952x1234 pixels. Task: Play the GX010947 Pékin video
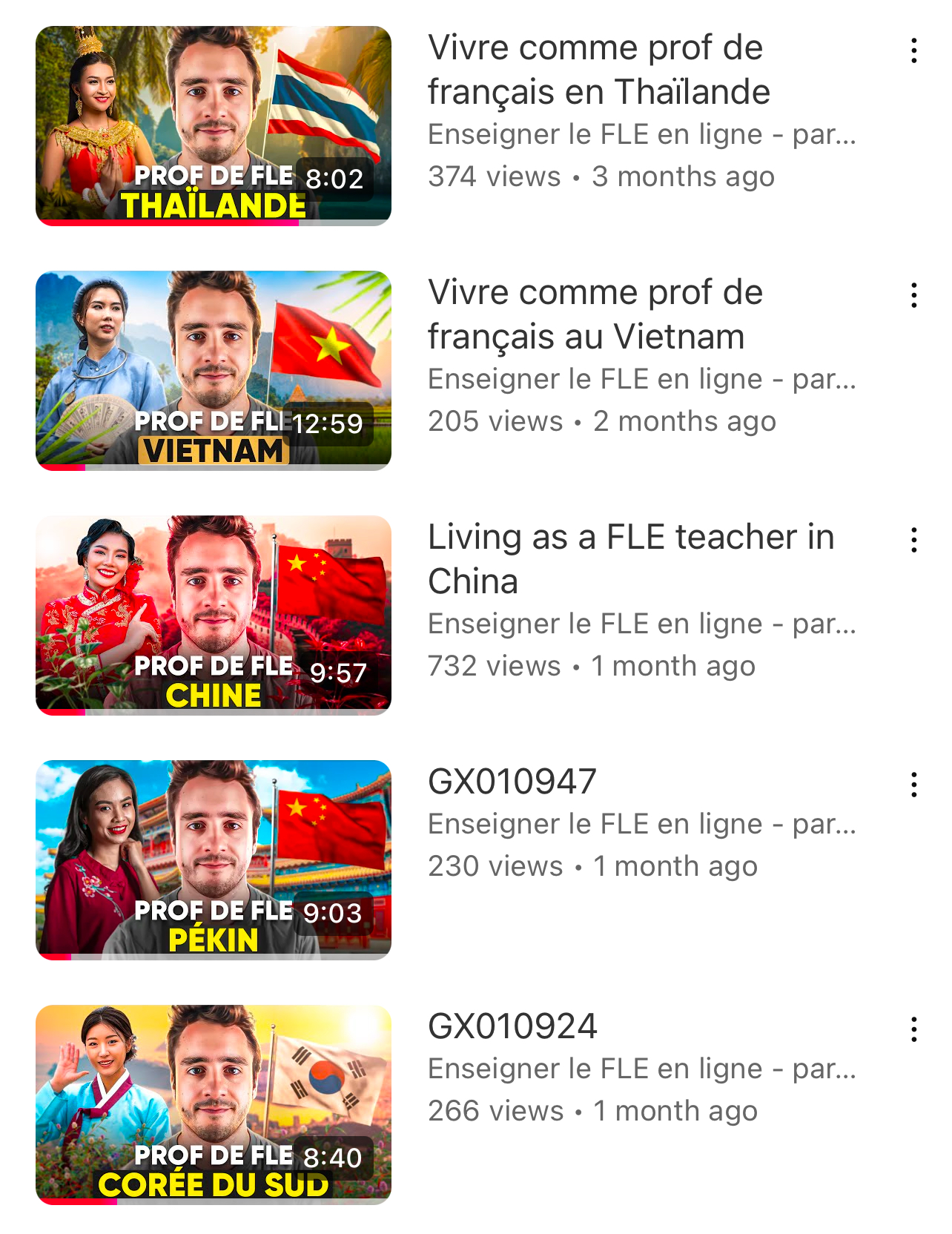(214, 860)
